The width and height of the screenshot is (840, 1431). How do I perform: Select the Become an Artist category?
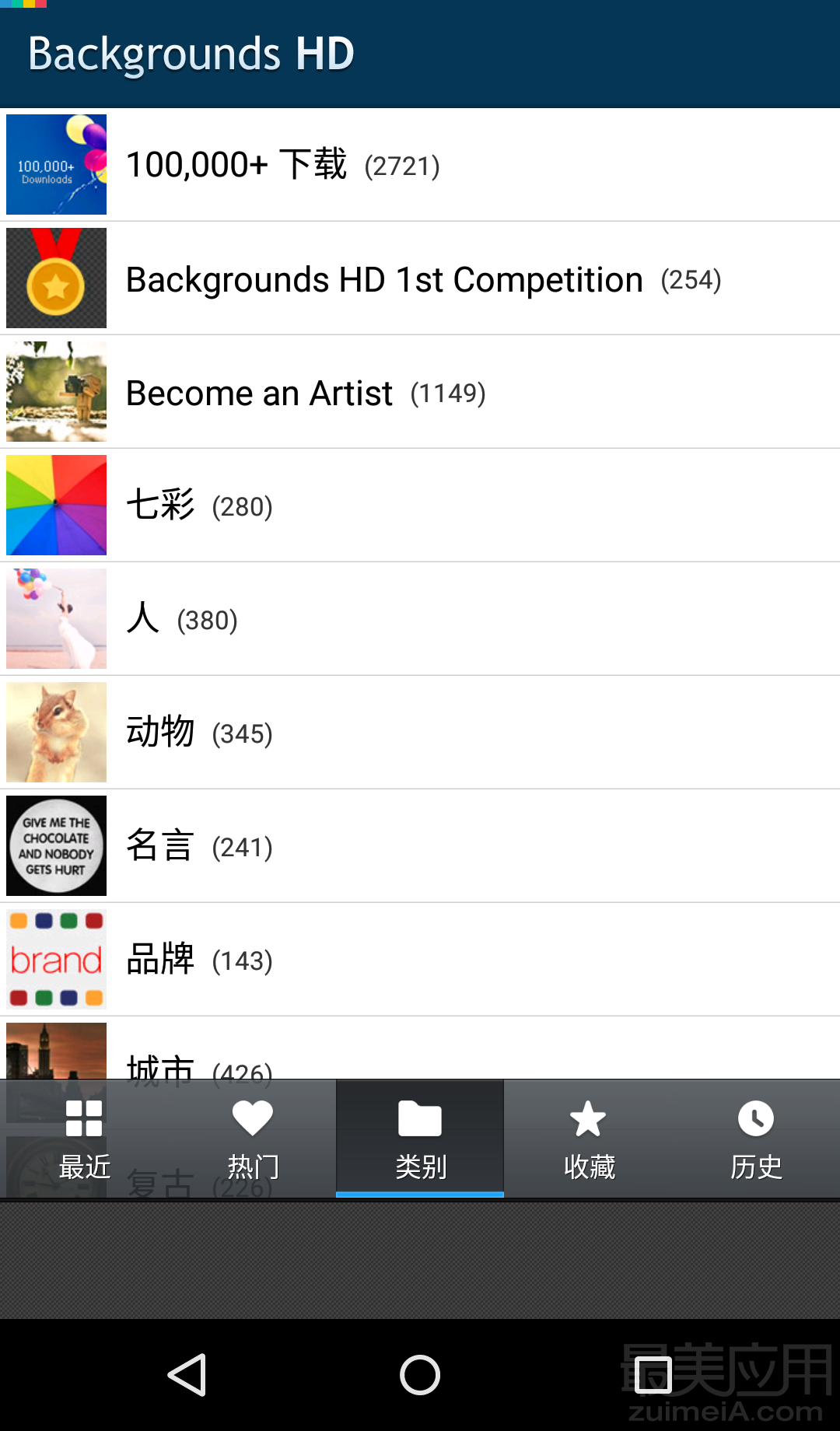pos(420,392)
